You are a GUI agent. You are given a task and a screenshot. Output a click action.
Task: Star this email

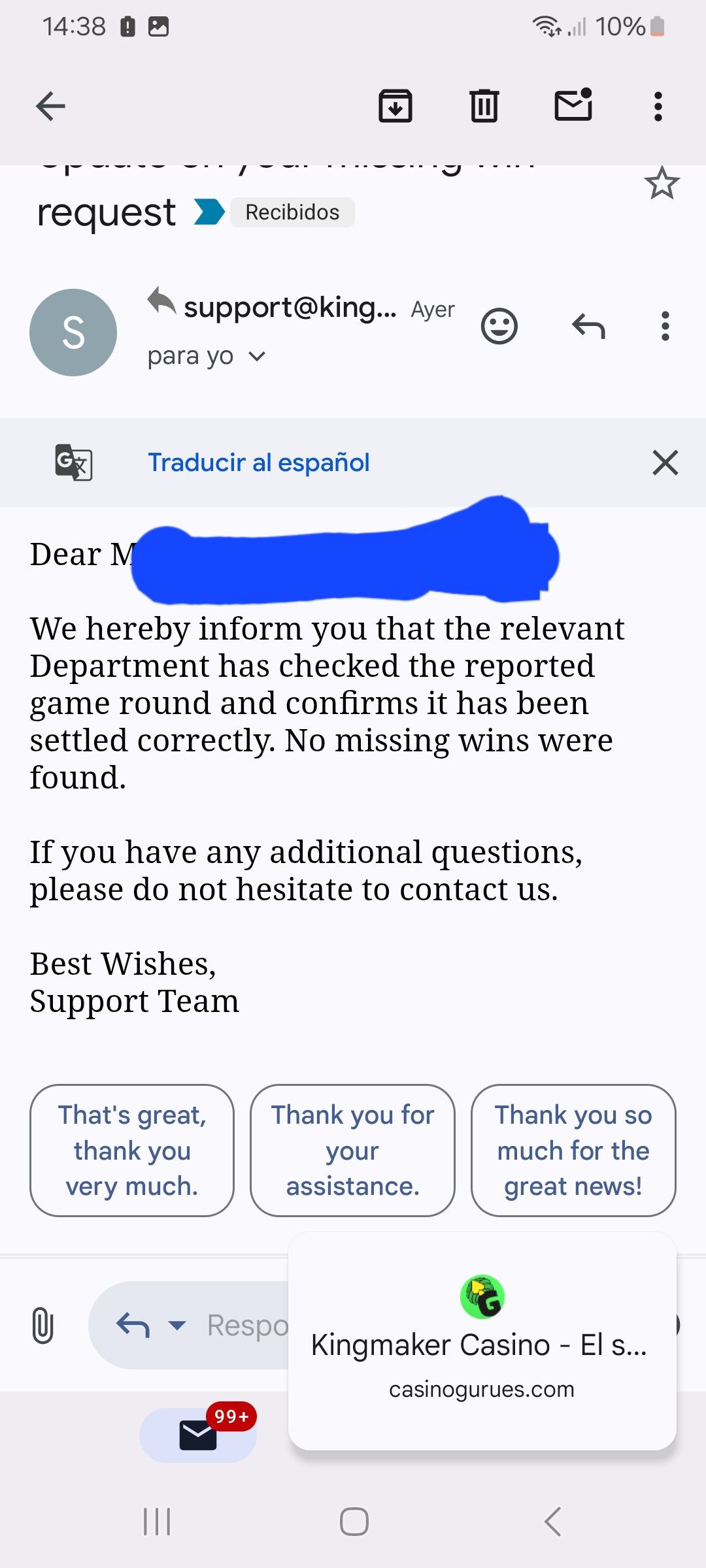click(662, 184)
